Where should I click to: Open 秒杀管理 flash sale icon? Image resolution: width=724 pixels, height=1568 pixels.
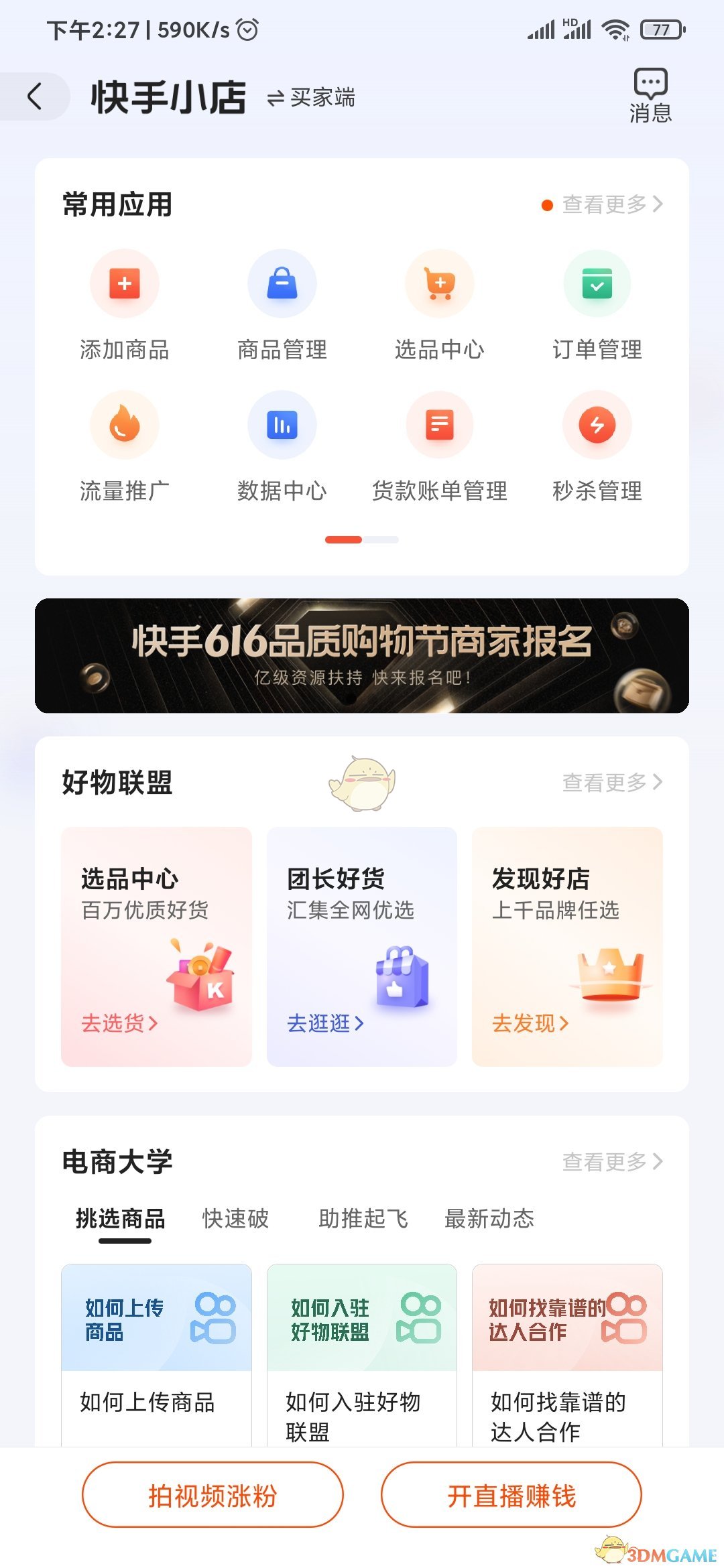(x=597, y=426)
